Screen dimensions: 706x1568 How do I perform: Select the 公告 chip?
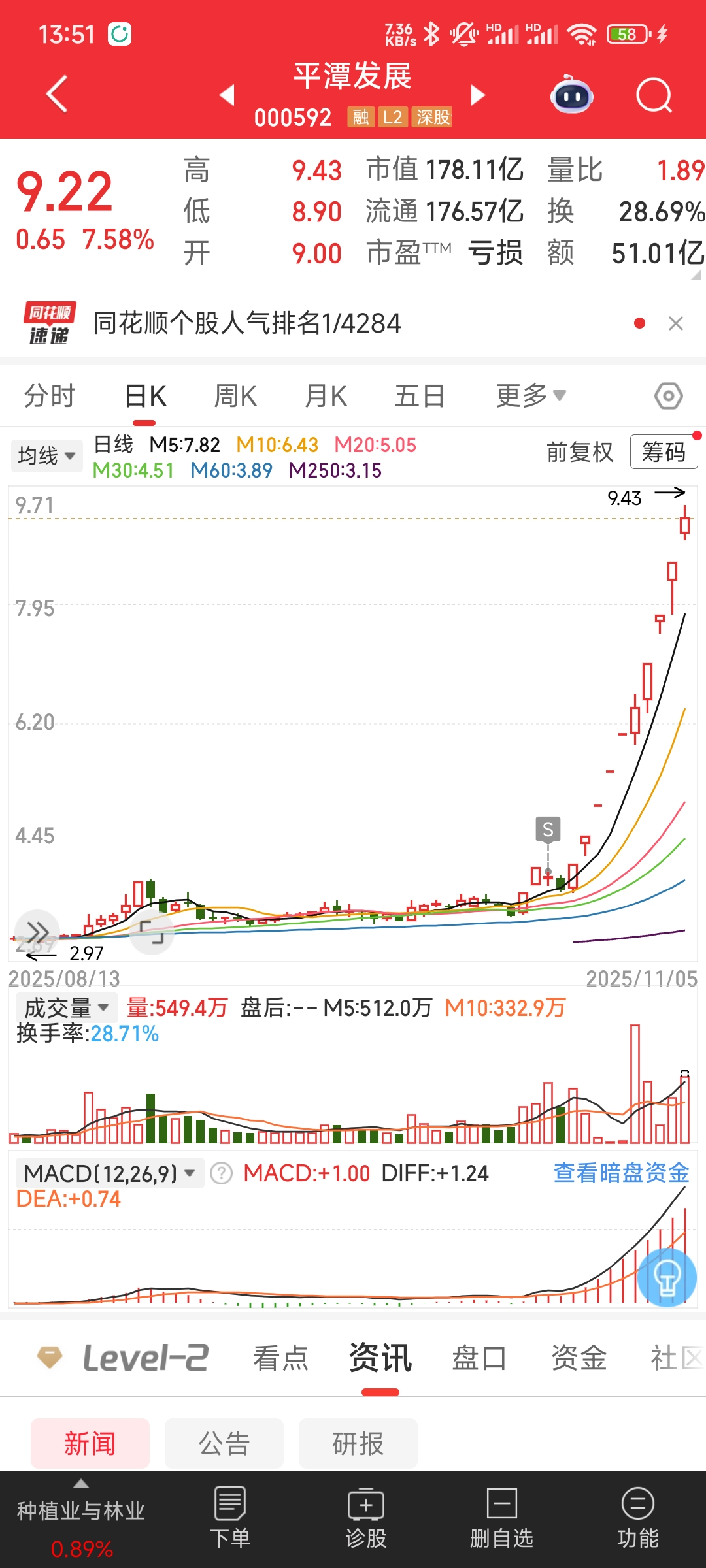pos(224,1443)
